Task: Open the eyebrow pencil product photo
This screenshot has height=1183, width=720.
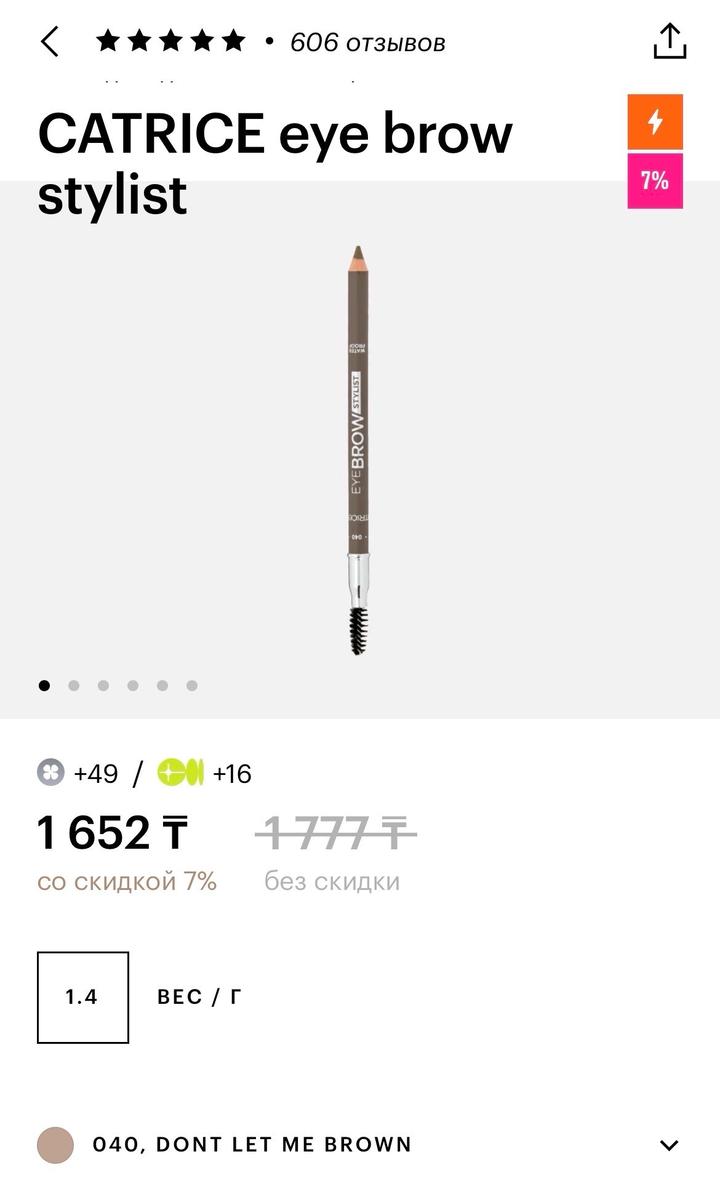Action: 358,450
